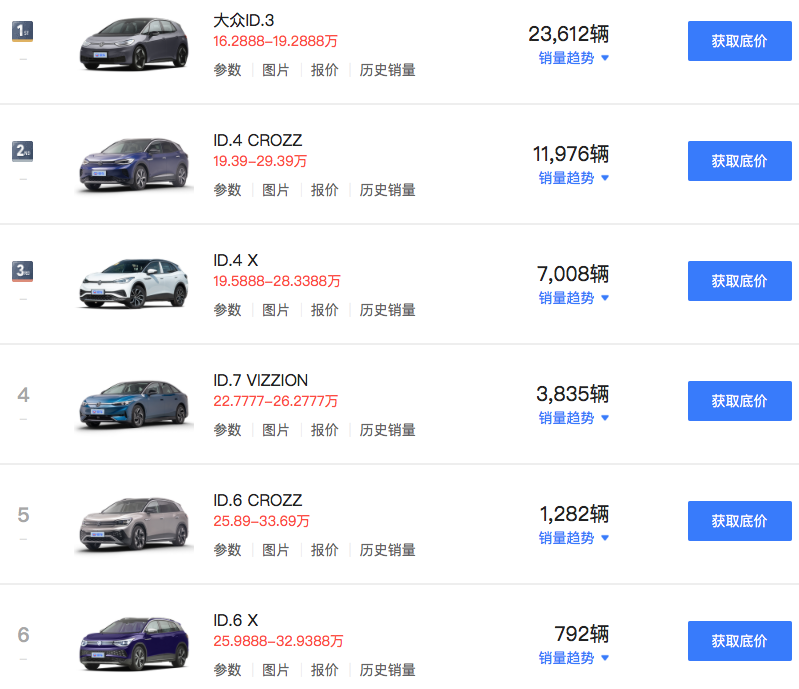799x689 pixels.
Task: Expand 销量趋势 for ID.6 CROZZ
Action: [x=573, y=538]
